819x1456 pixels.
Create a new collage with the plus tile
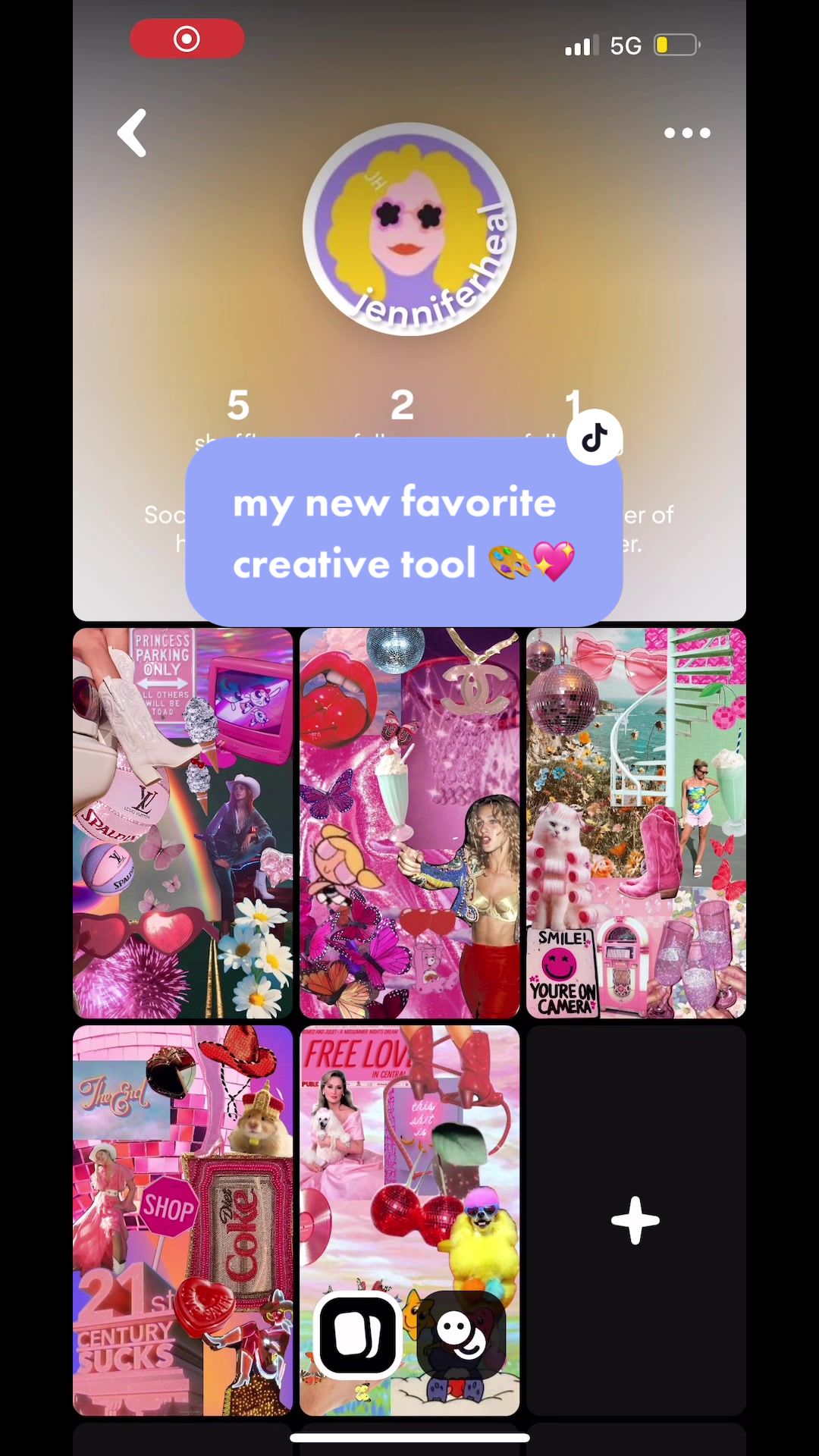point(636,1220)
